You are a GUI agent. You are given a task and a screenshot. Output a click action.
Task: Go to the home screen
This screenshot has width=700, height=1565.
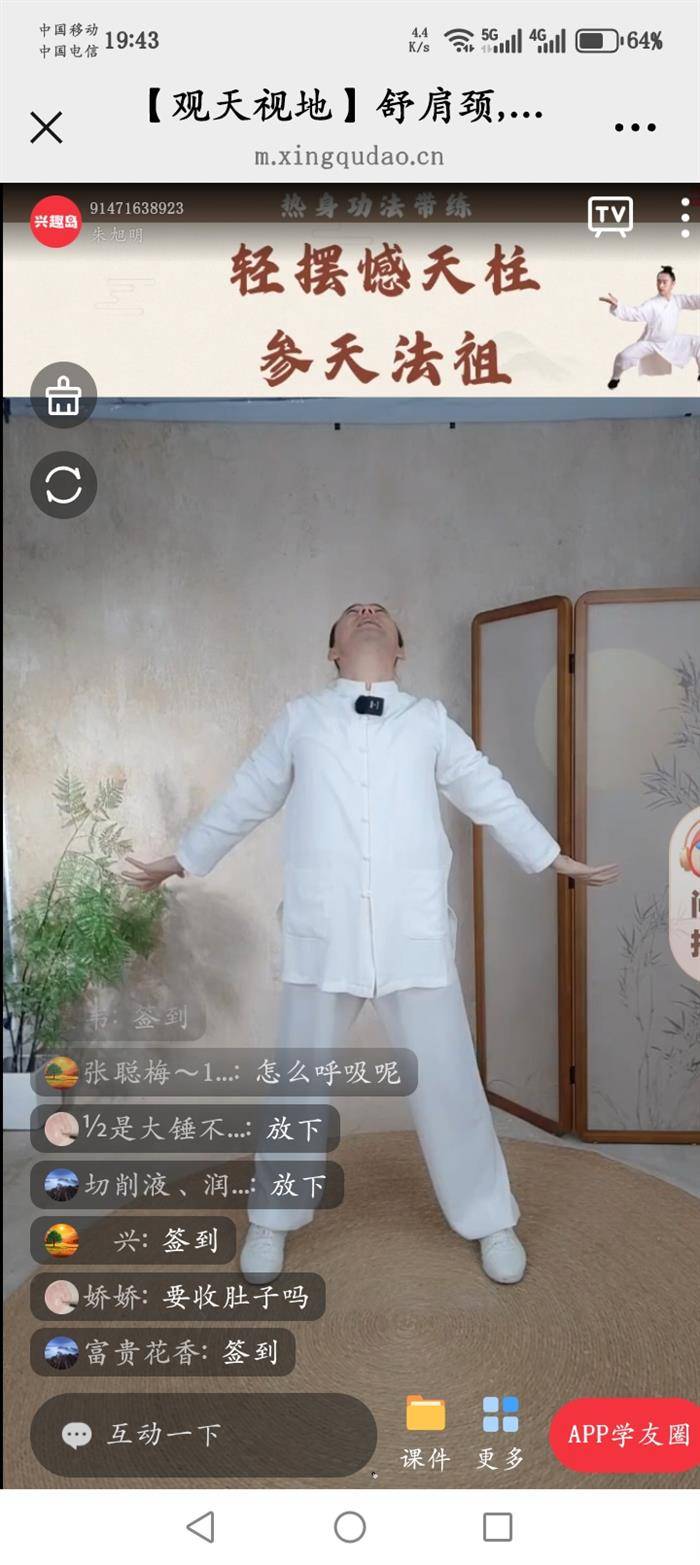pyautogui.click(x=350, y=1527)
